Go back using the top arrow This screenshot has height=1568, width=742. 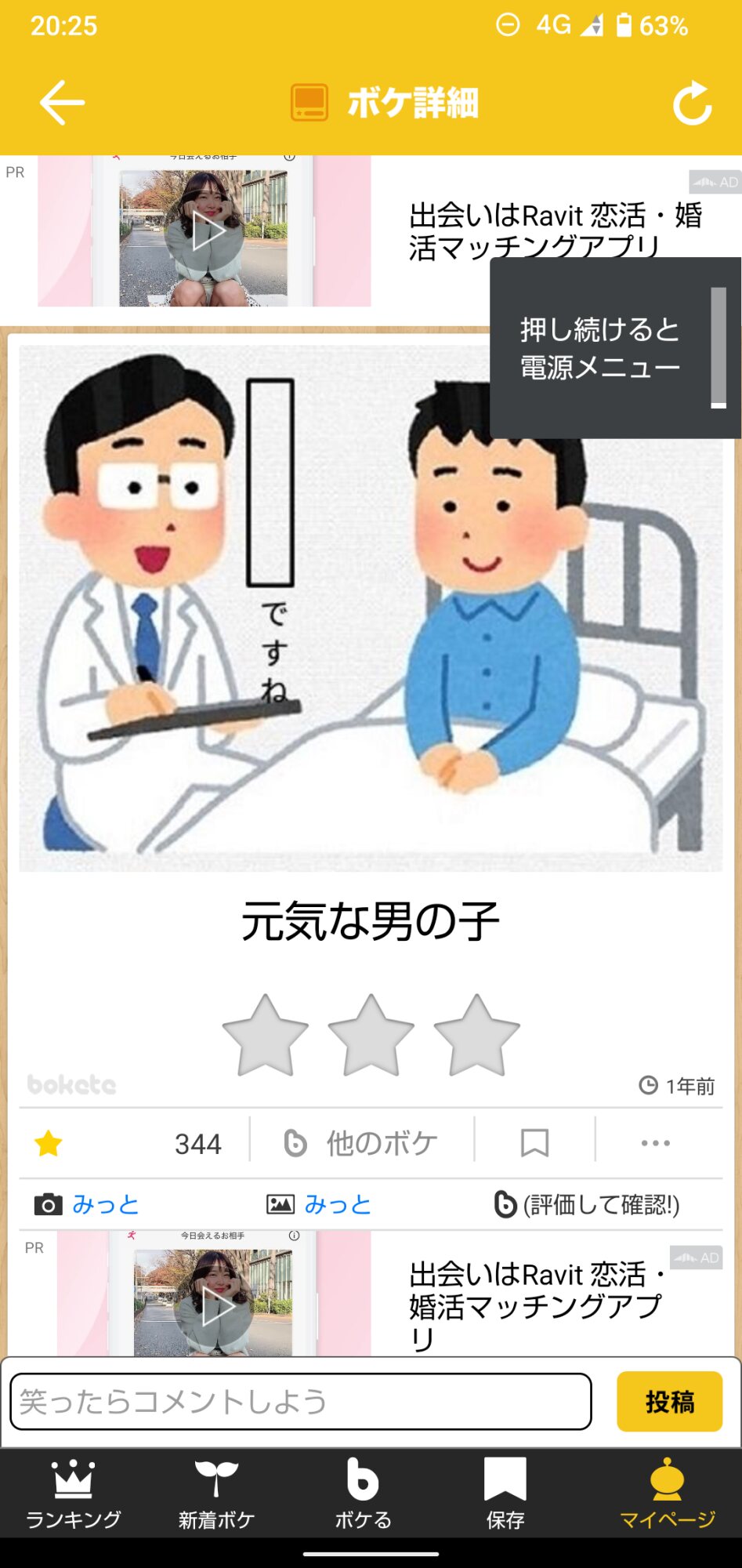(62, 103)
